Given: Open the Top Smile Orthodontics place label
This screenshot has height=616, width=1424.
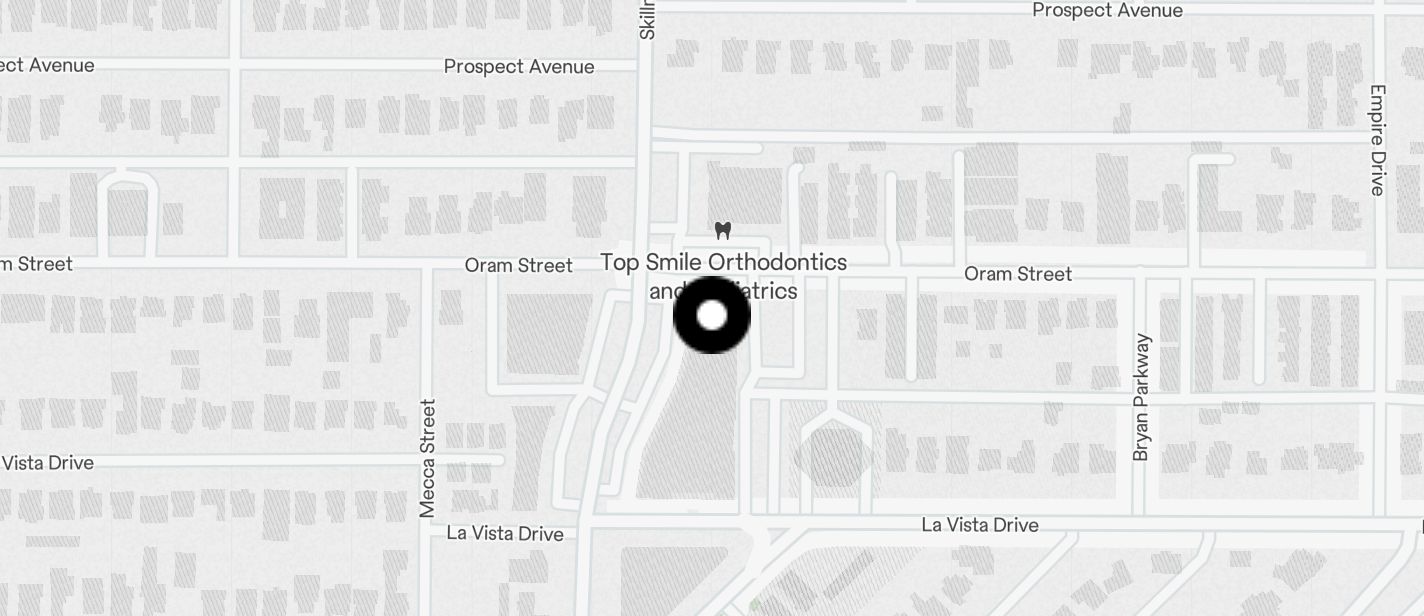Looking at the screenshot, I should click(x=723, y=263).
